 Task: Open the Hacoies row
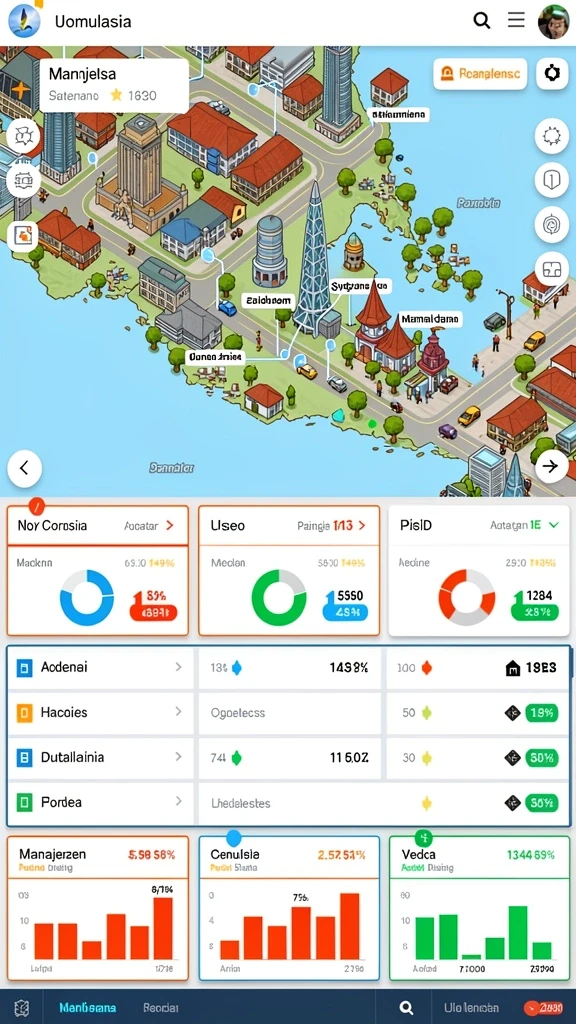101,712
